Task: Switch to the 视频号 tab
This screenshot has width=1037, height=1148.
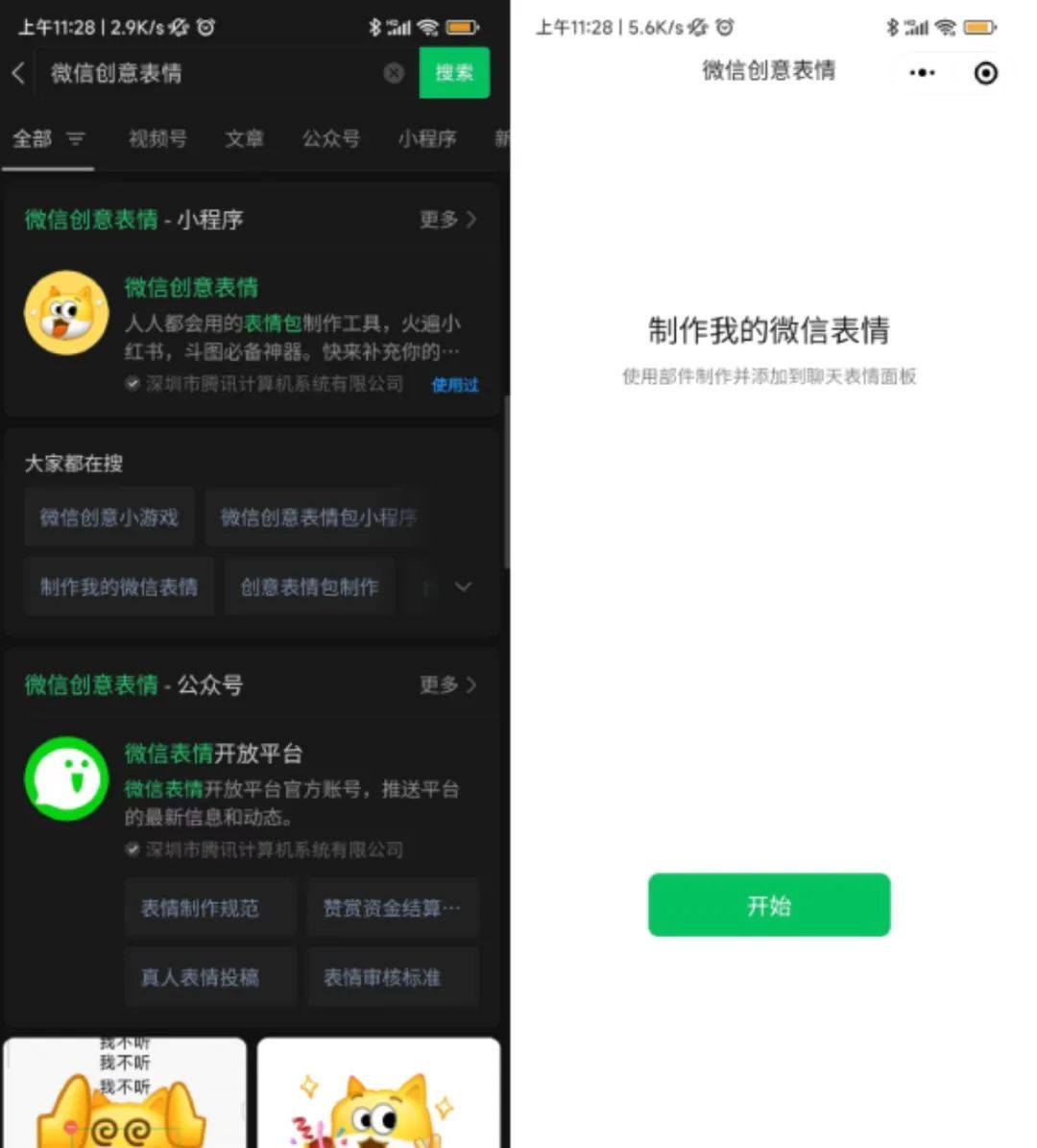Action: pos(157,138)
